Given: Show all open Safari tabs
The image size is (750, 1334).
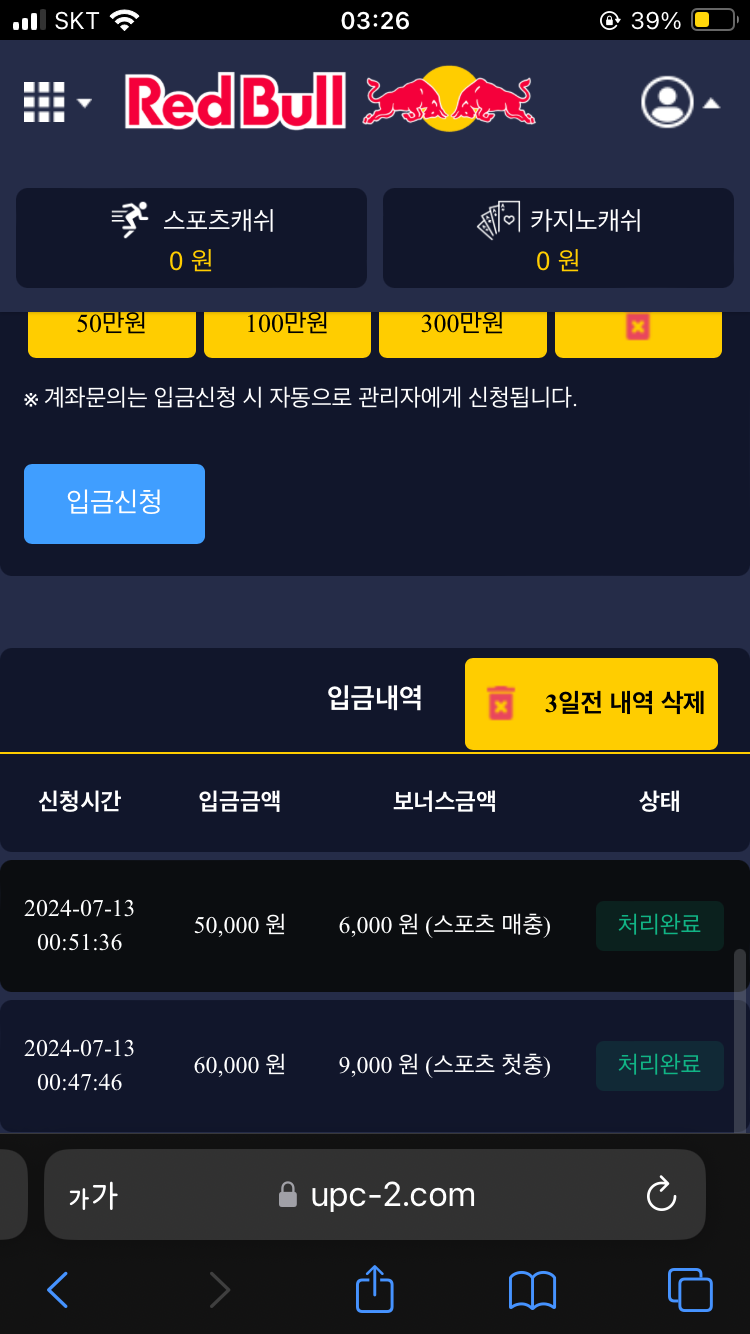Looking at the screenshot, I should (x=689, y=1290).
